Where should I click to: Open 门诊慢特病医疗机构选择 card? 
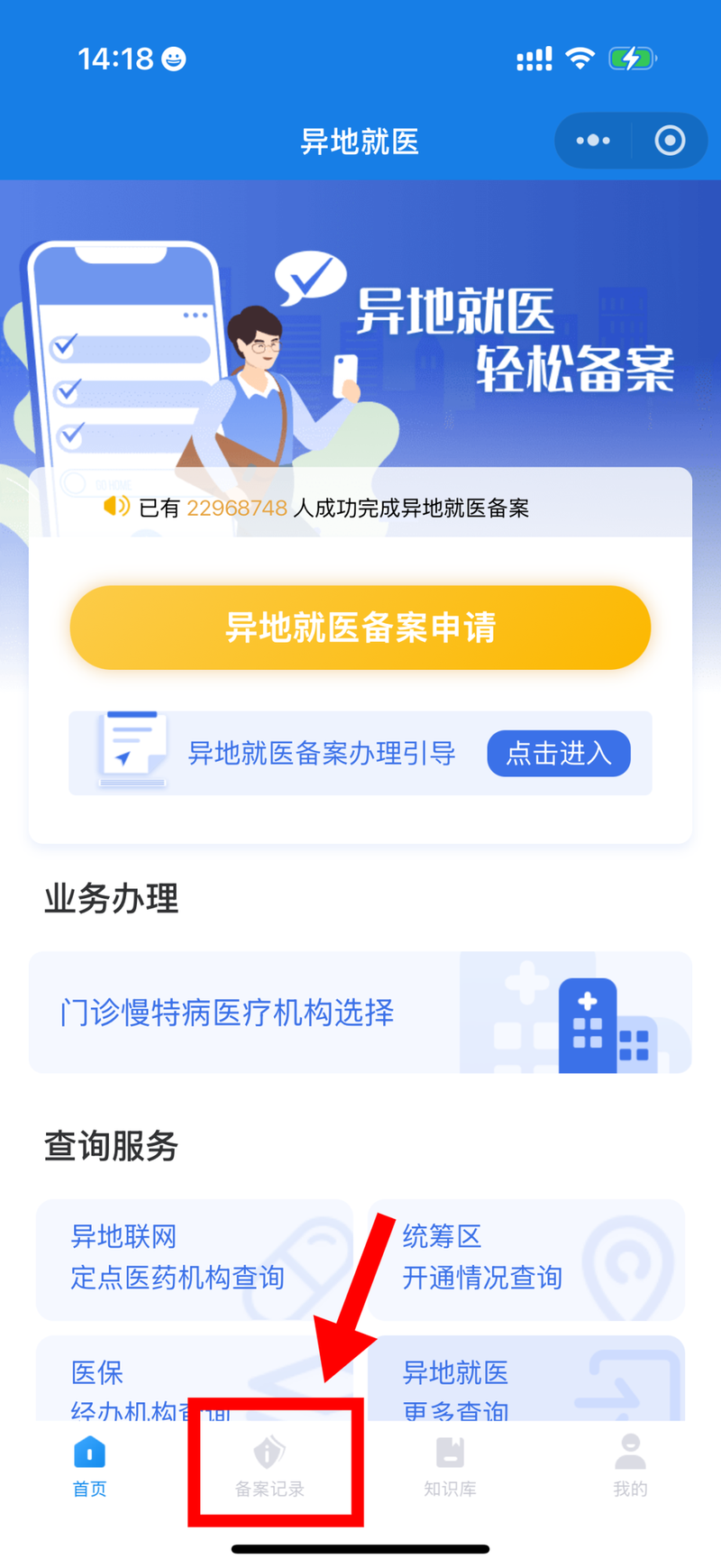[360, 1013]
